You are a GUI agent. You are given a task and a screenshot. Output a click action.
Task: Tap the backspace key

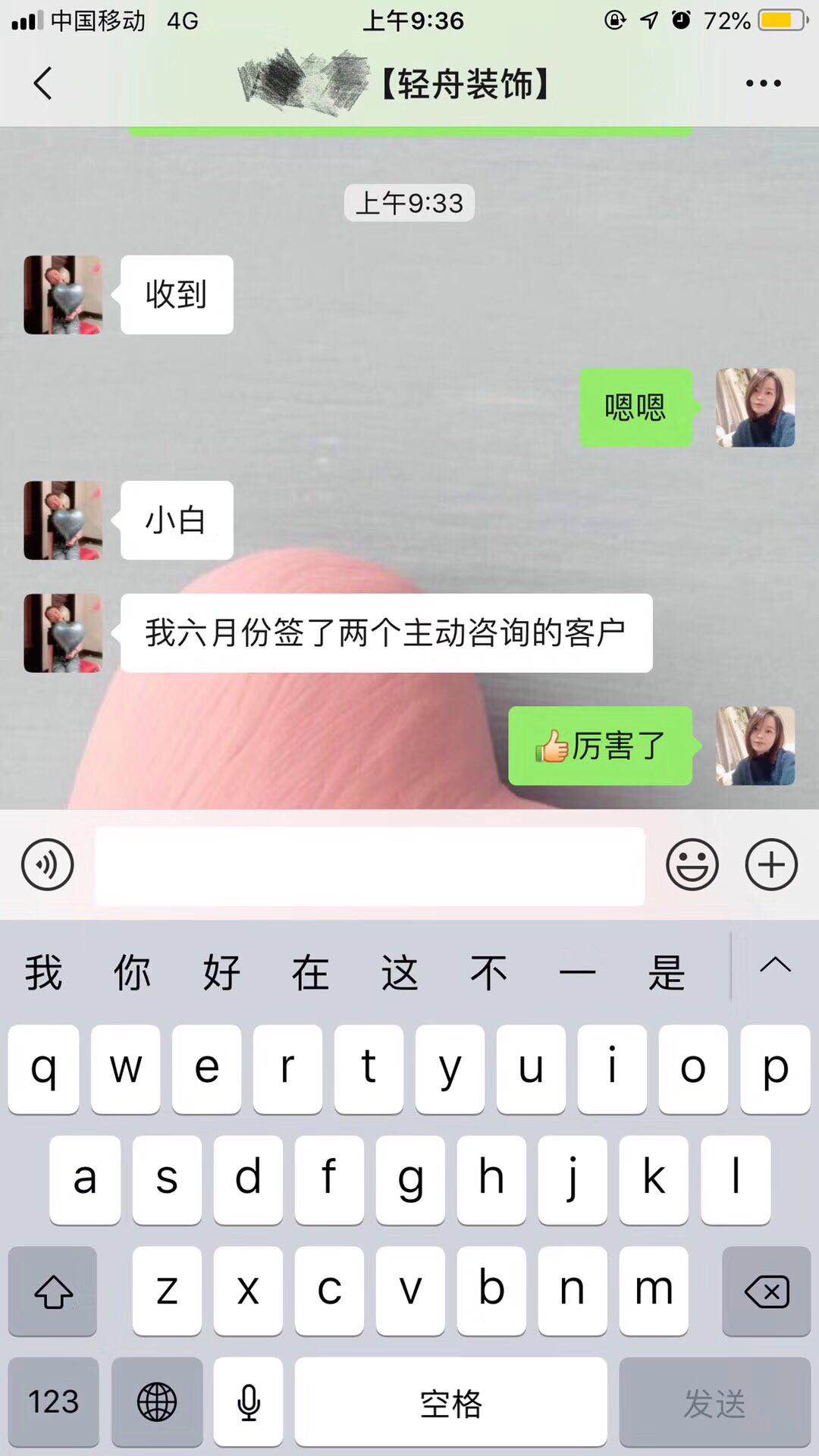[767, 1291]
